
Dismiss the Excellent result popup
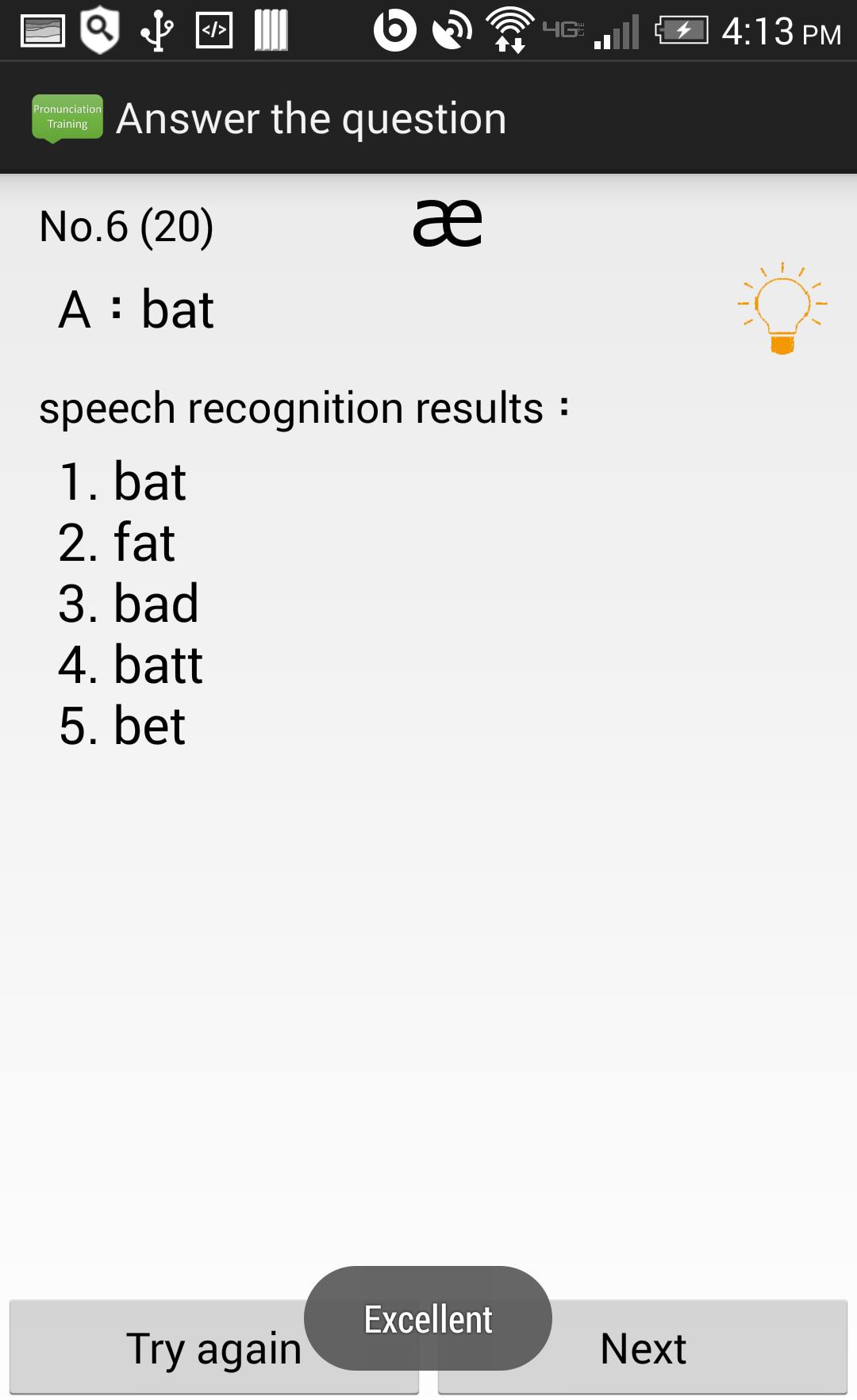(x=428, y=1317)
